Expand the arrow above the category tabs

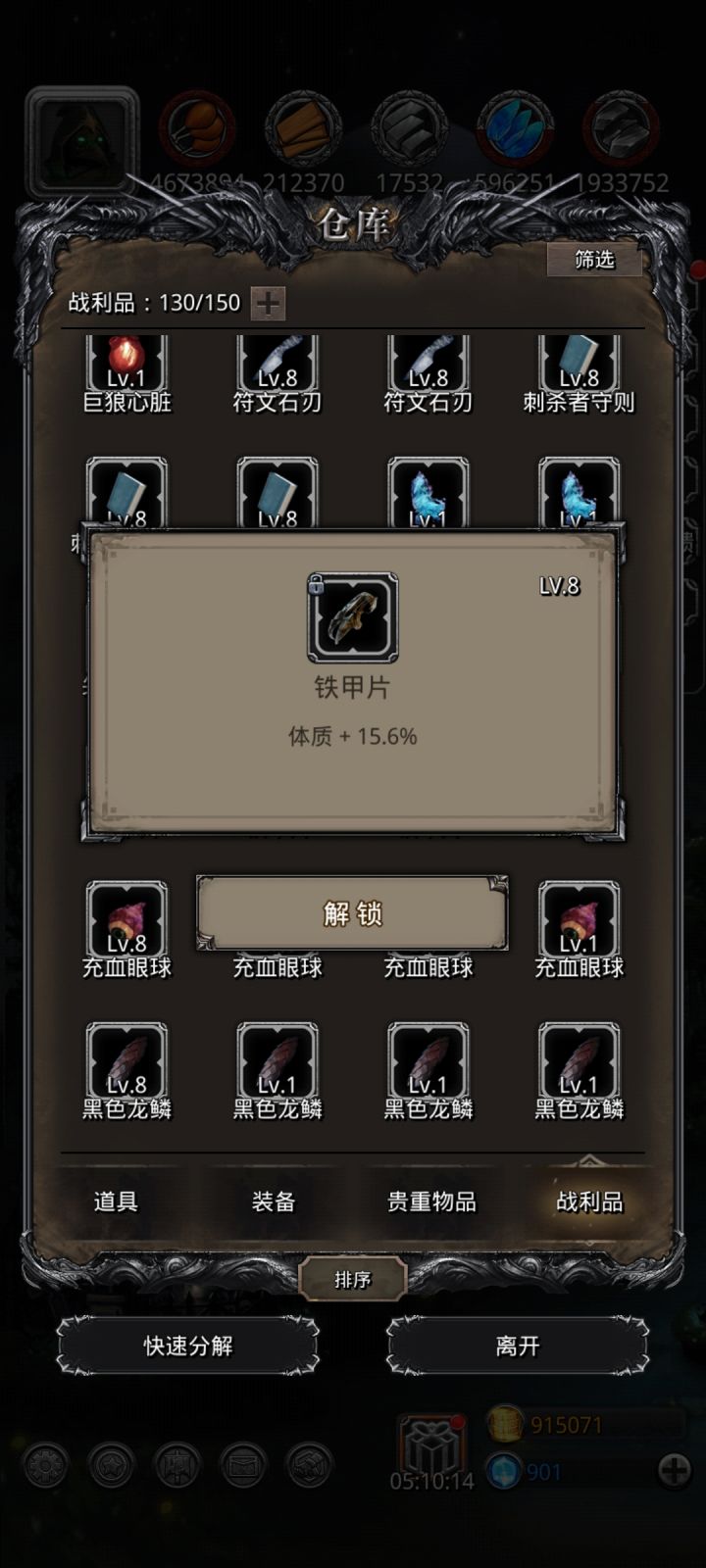click(x=588, y=1161)
